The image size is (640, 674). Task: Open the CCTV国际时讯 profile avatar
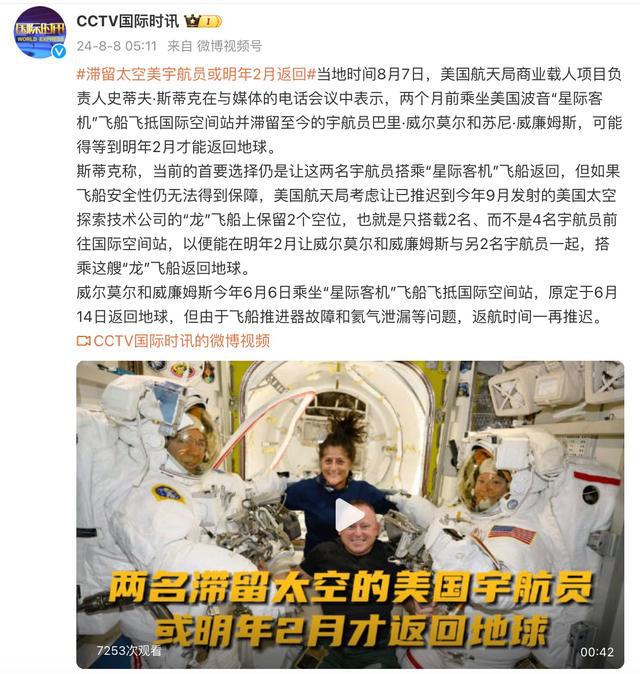(x=40, y=33)
